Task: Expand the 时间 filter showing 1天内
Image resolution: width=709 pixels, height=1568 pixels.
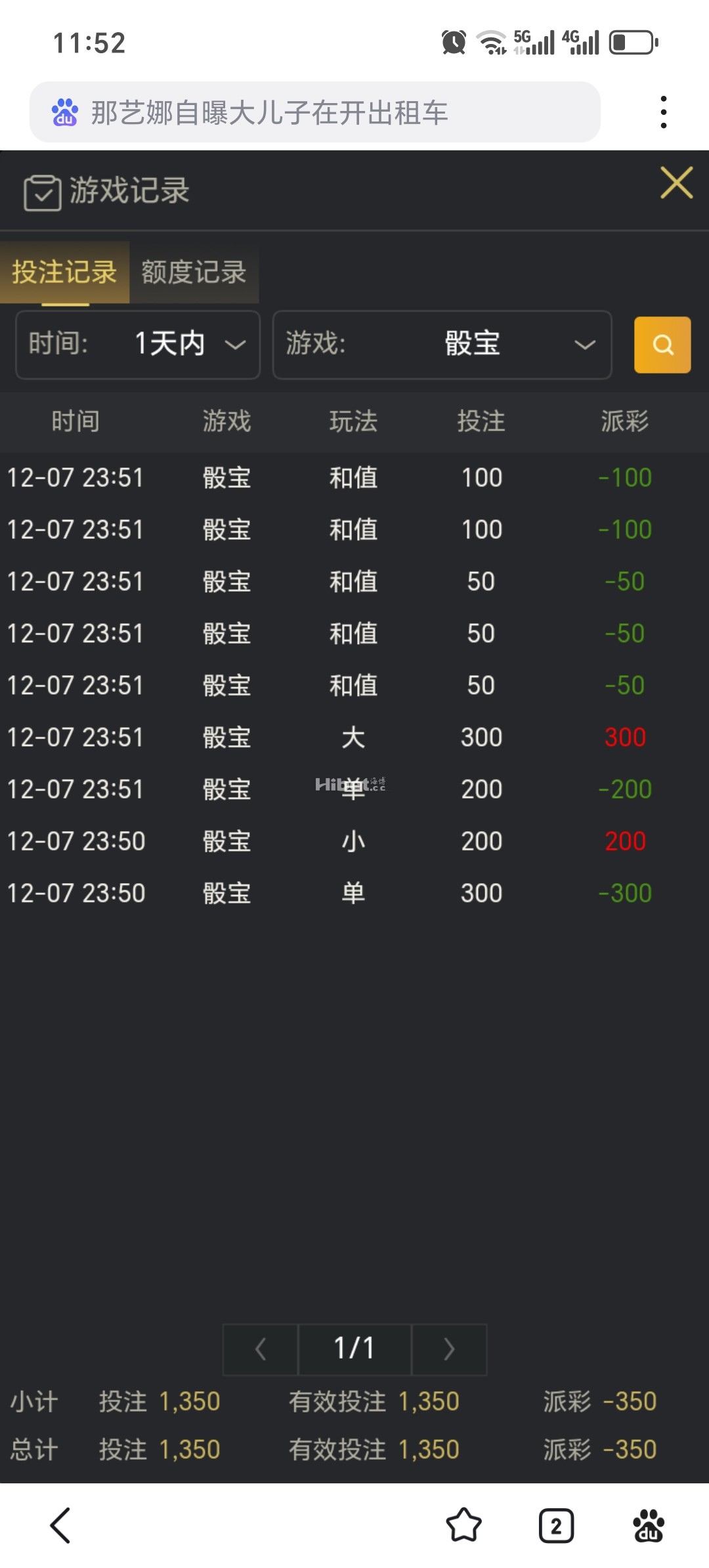Action: [x=137, y=345]
